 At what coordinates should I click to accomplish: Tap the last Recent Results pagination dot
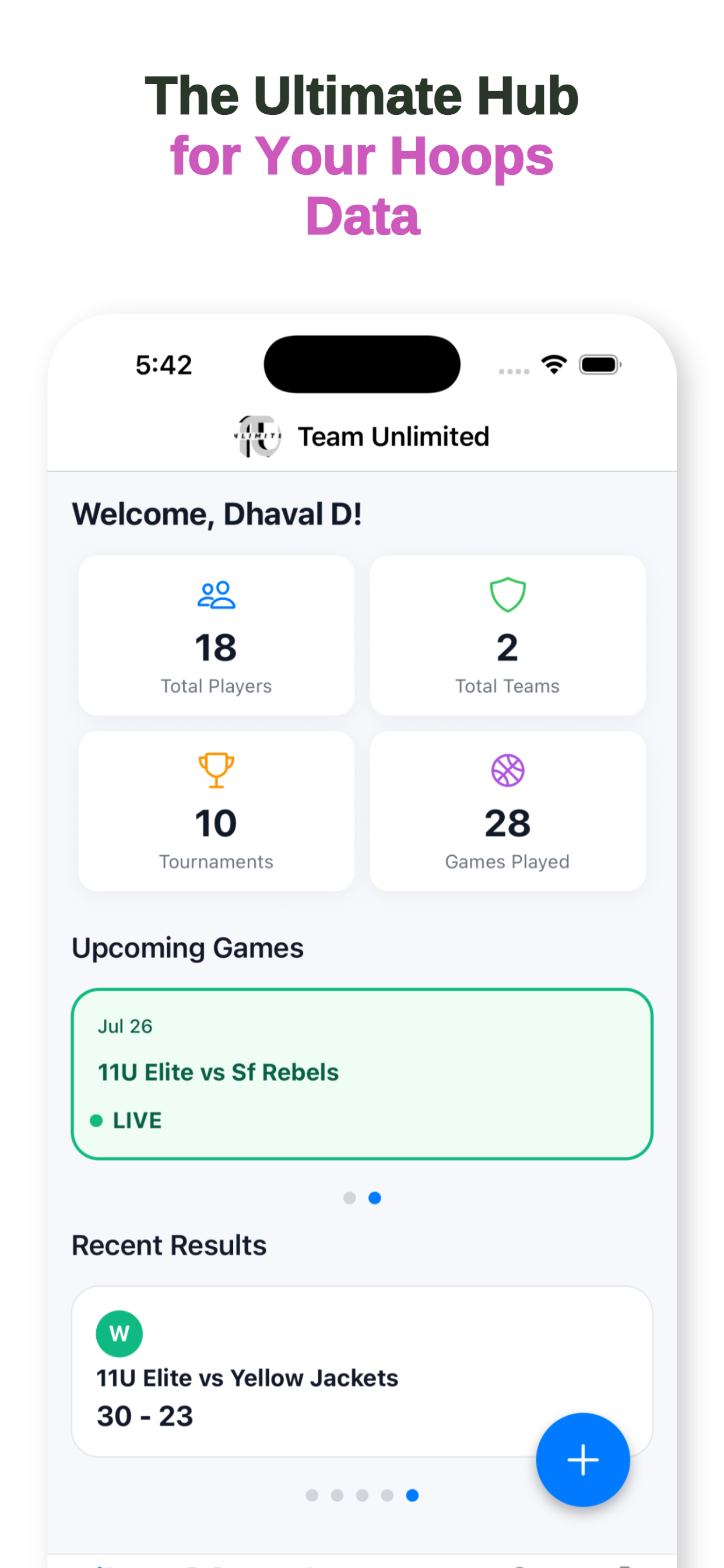(x=412, y=1496)
